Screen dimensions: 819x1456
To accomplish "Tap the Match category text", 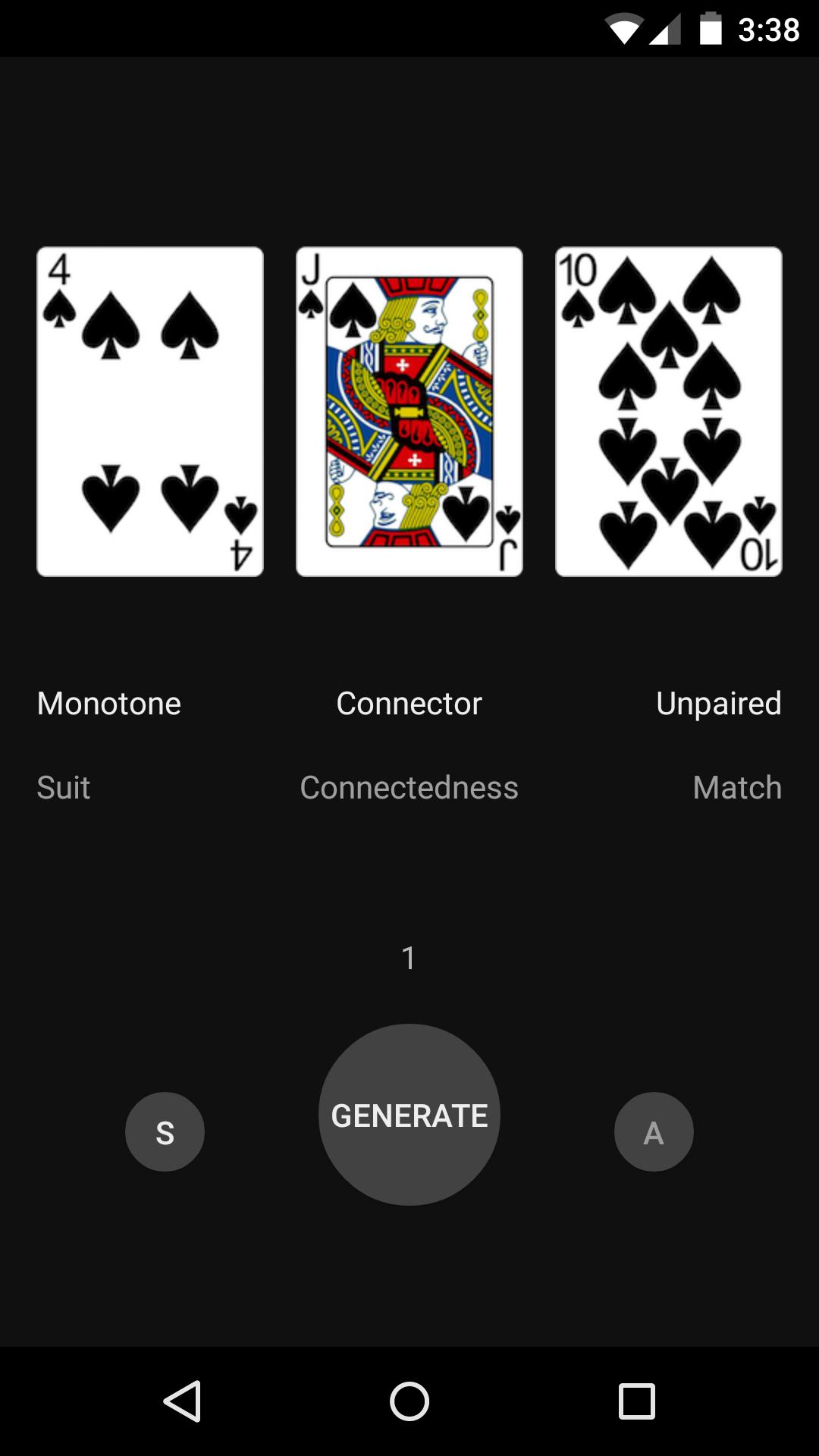I will pyautogui.click(x=736, y=788).
